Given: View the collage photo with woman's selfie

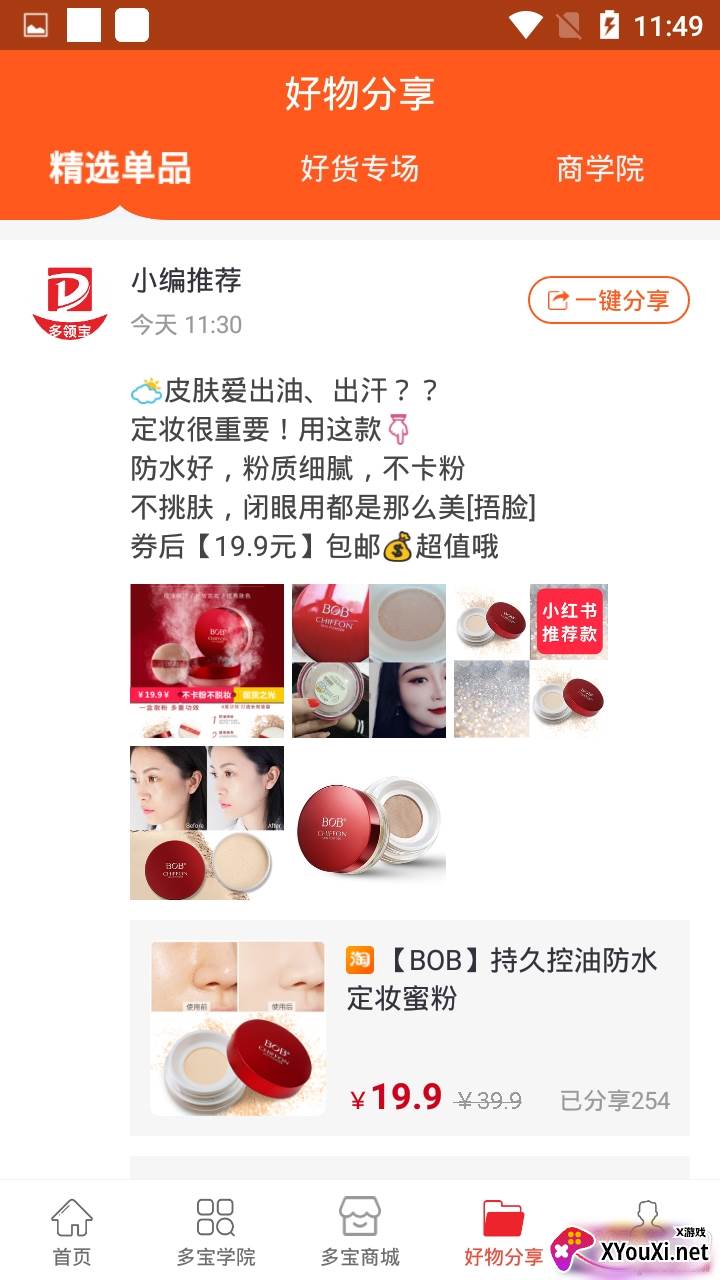Looking at the screenshot, I should (x=369, y=661).
